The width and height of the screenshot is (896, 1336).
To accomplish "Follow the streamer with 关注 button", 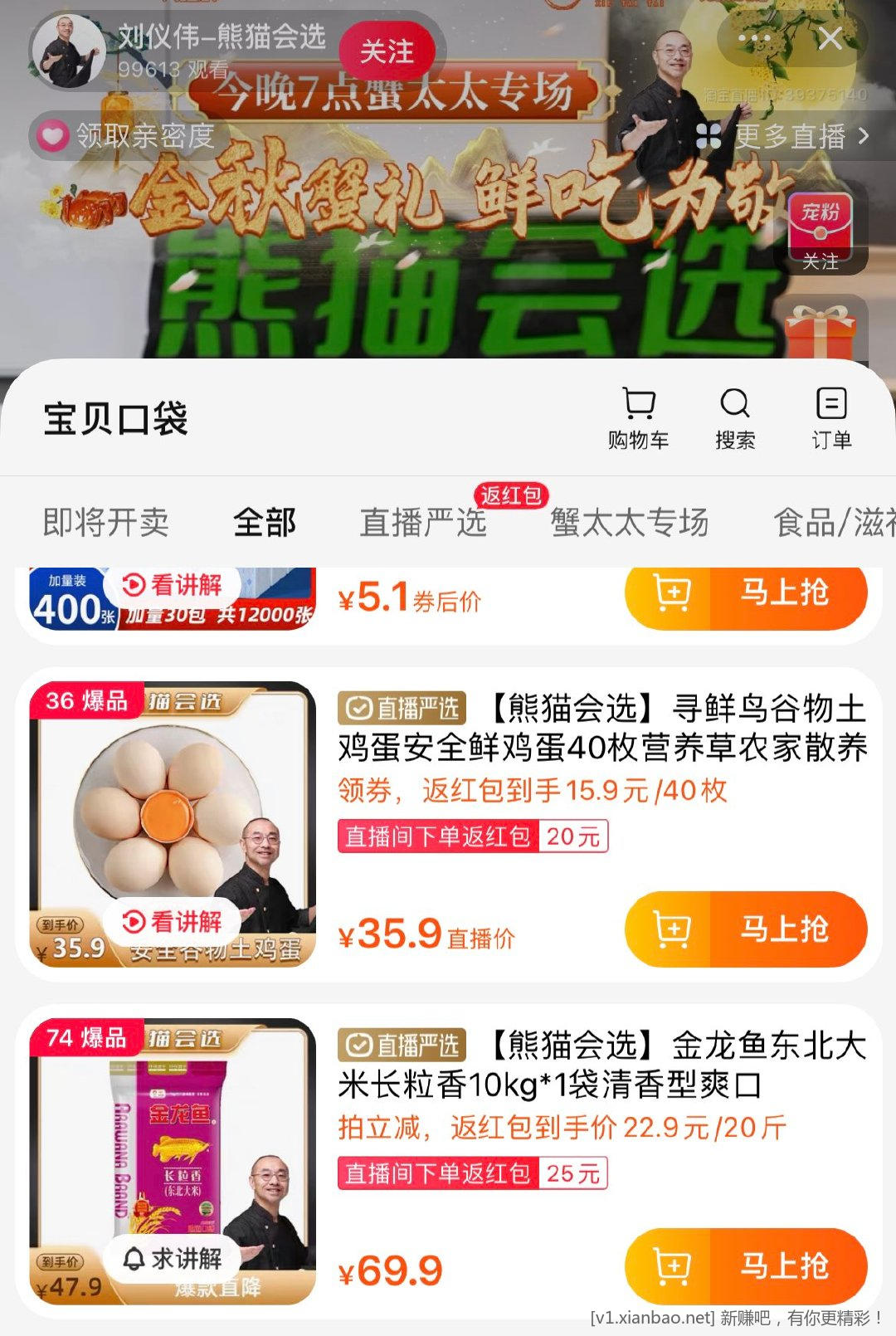I will (x=387, y=51).
